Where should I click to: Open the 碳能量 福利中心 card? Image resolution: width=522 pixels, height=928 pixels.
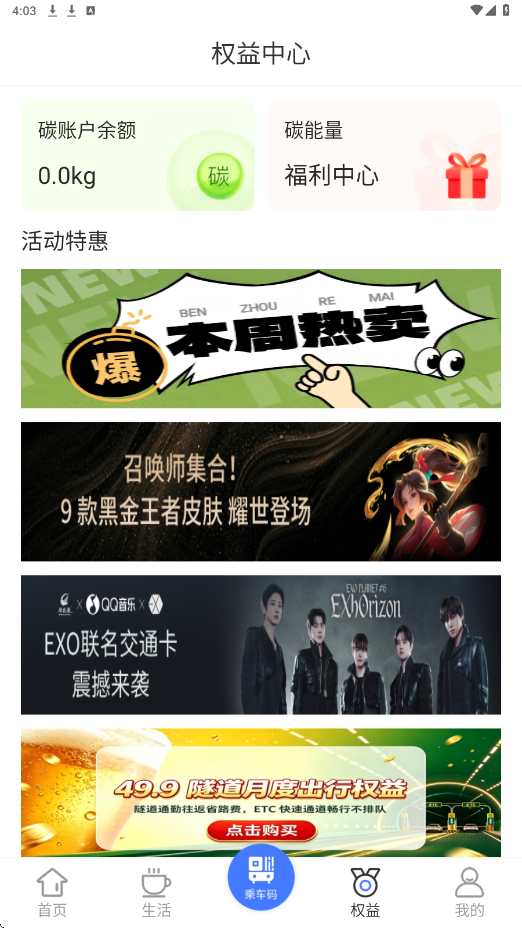tap(384, 156)
